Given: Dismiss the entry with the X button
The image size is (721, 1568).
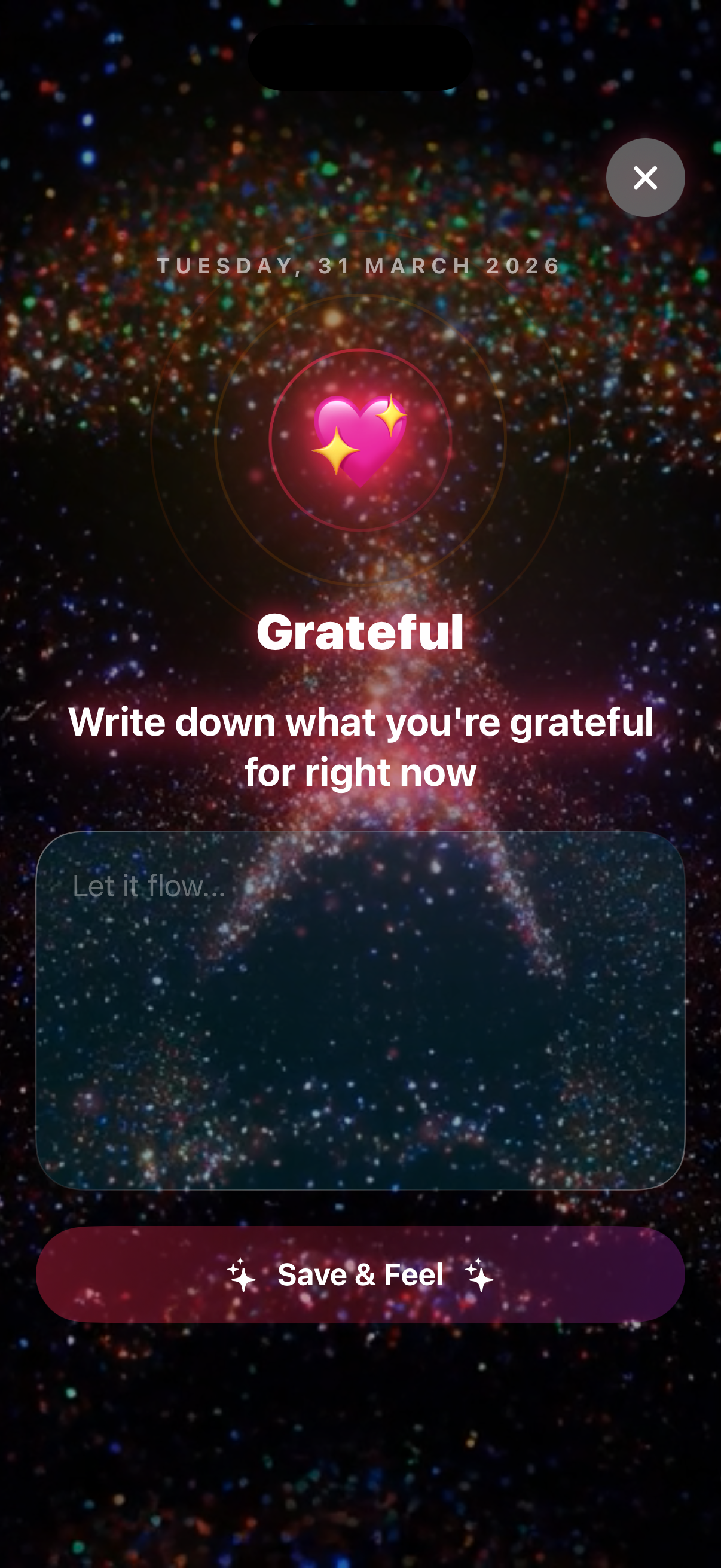Looking at the screenshot, I should 645,177.
